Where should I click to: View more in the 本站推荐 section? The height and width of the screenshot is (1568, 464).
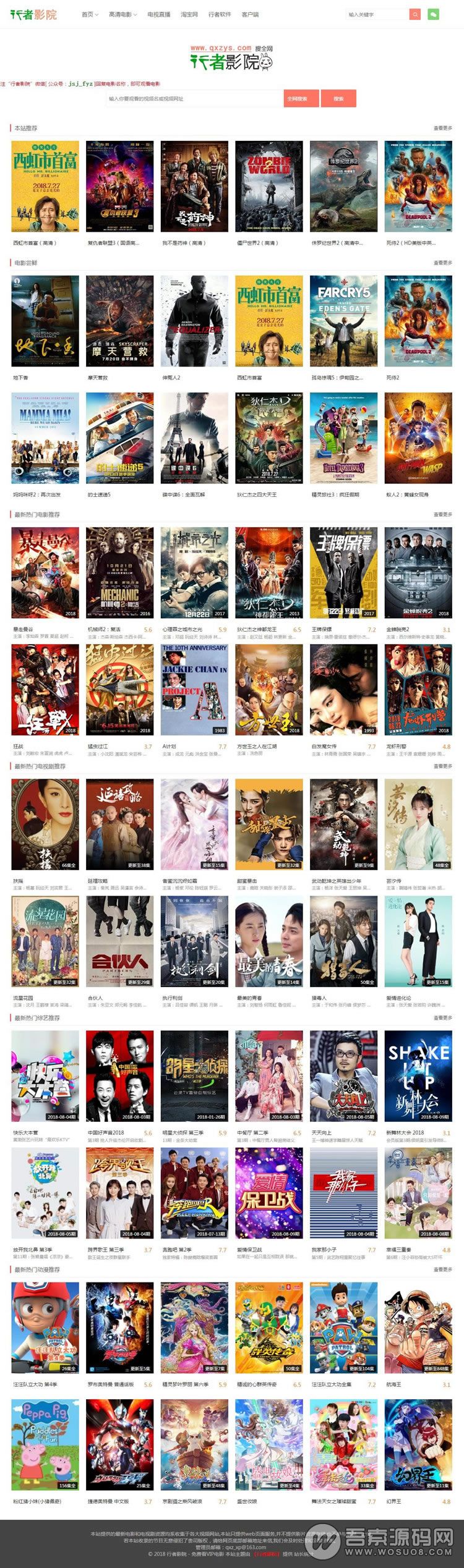[442, 128]
